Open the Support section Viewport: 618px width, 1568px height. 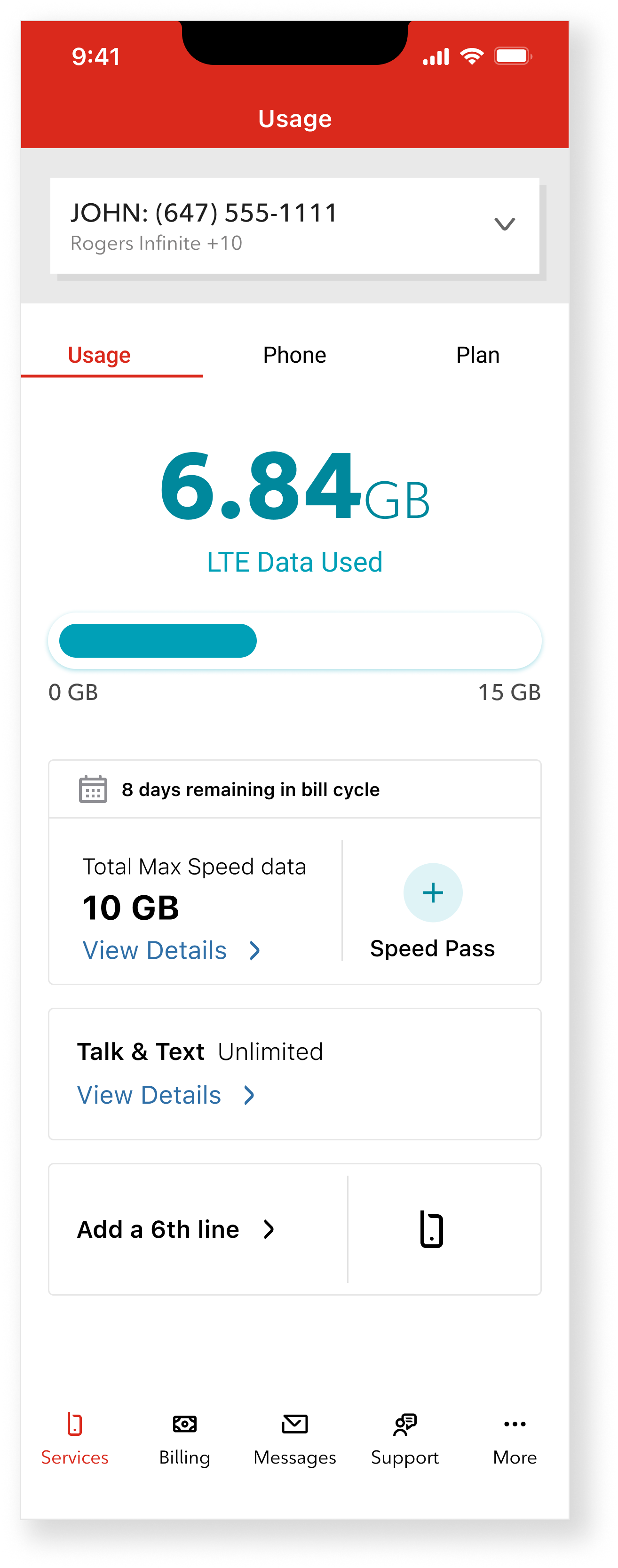click(x=404, y=1439)
